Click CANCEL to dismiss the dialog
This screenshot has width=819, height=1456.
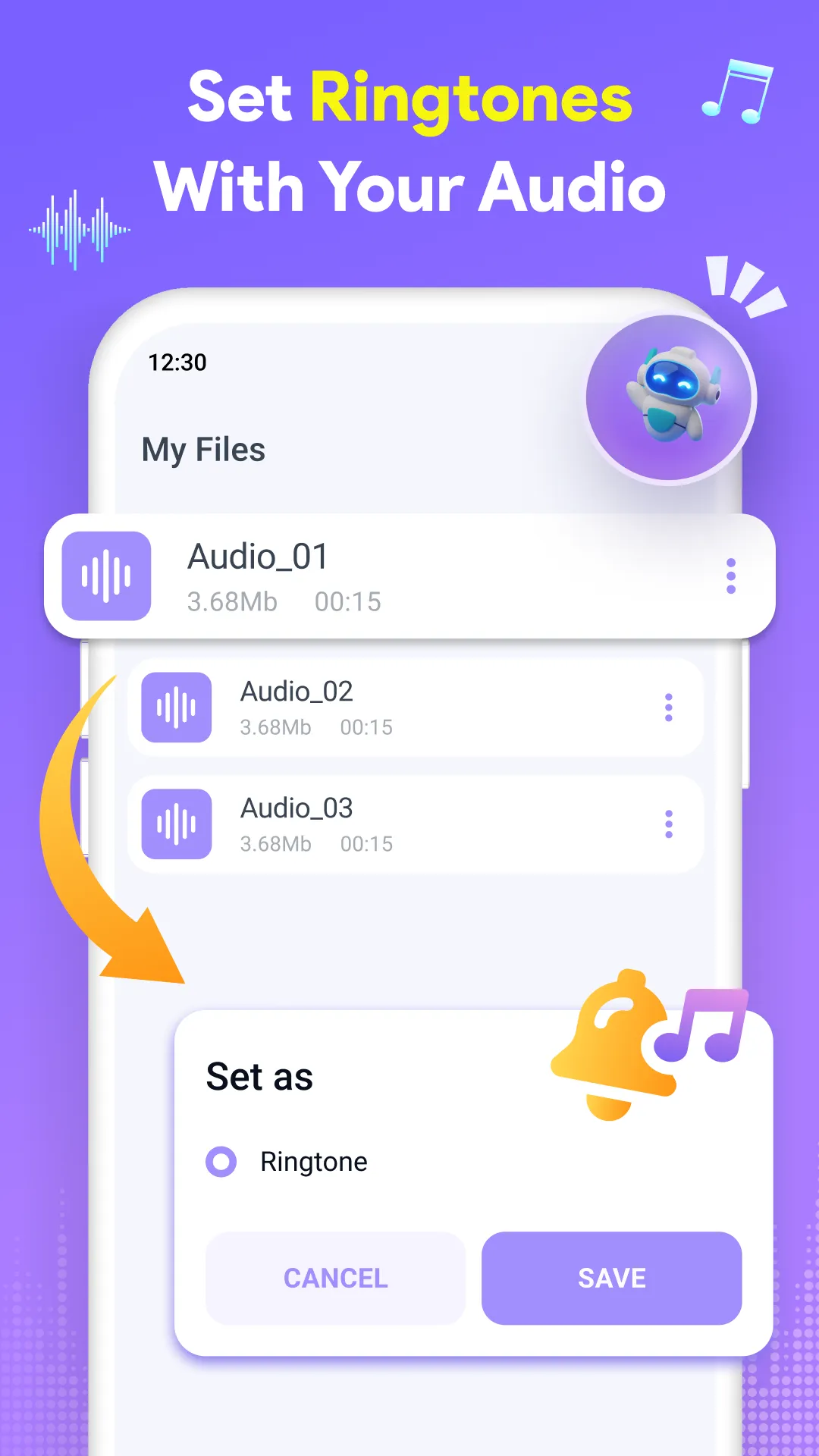(x=334, y=1278)
